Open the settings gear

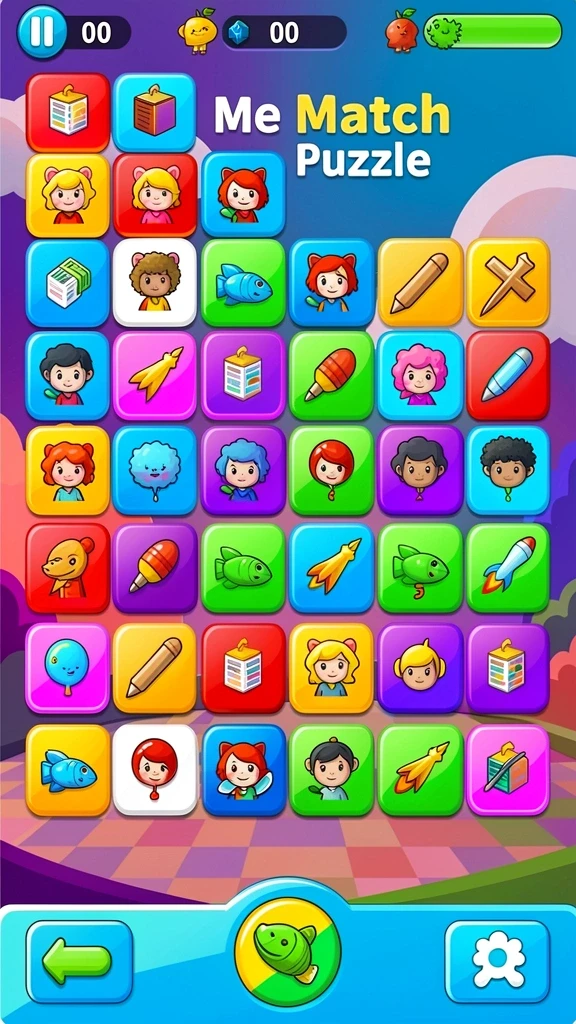pos(498,961)
